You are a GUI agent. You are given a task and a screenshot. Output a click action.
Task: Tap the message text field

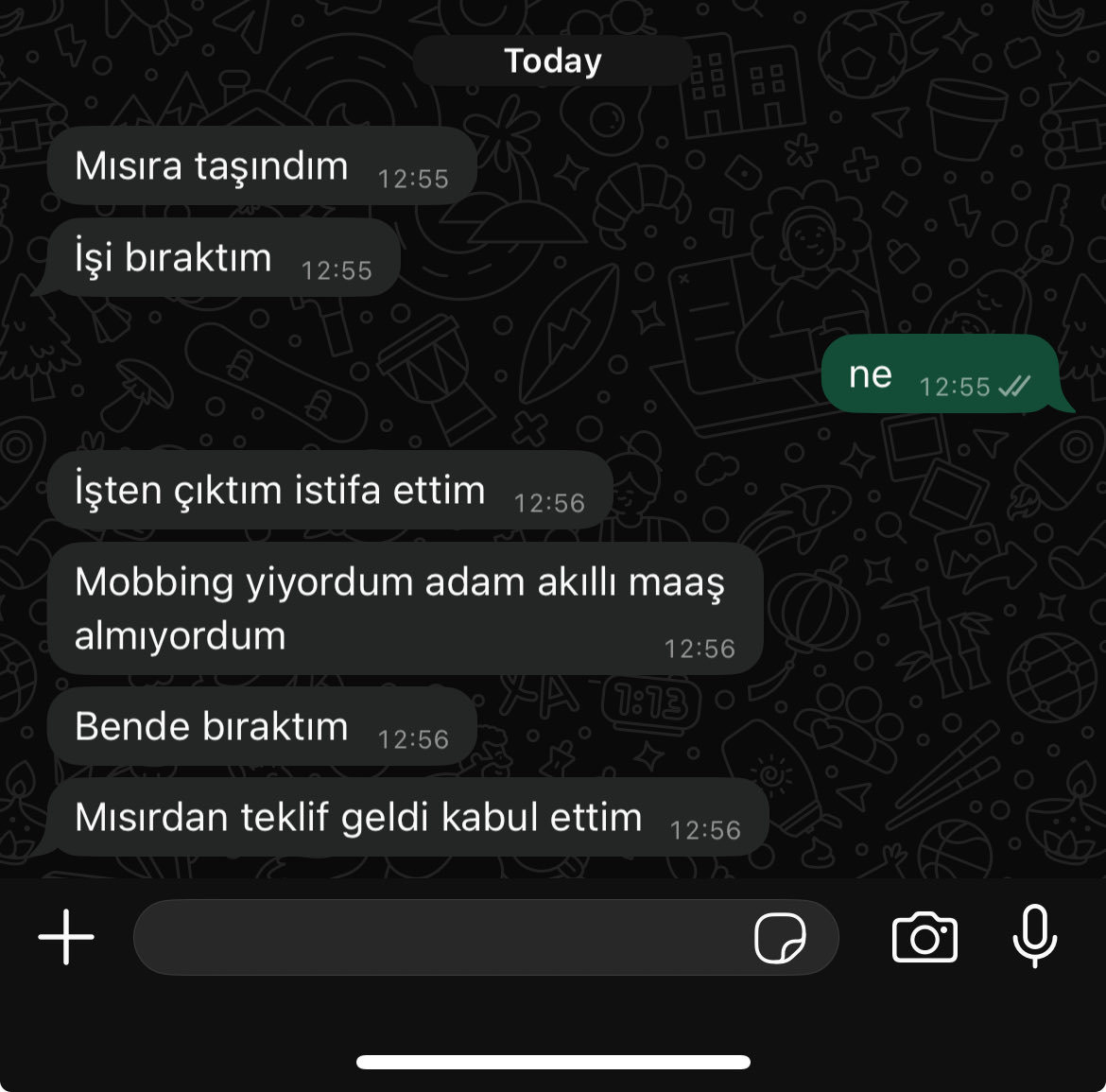[x=435, y=937]
